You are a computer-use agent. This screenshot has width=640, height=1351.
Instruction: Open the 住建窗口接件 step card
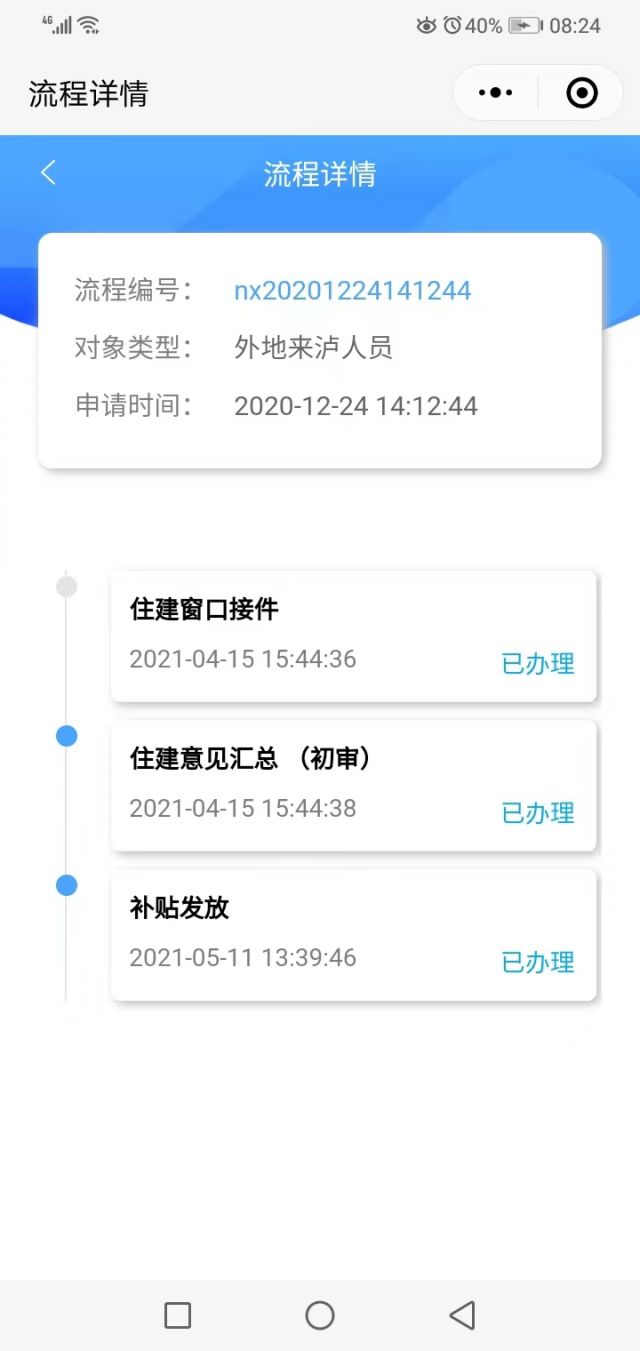pos(353,635)
